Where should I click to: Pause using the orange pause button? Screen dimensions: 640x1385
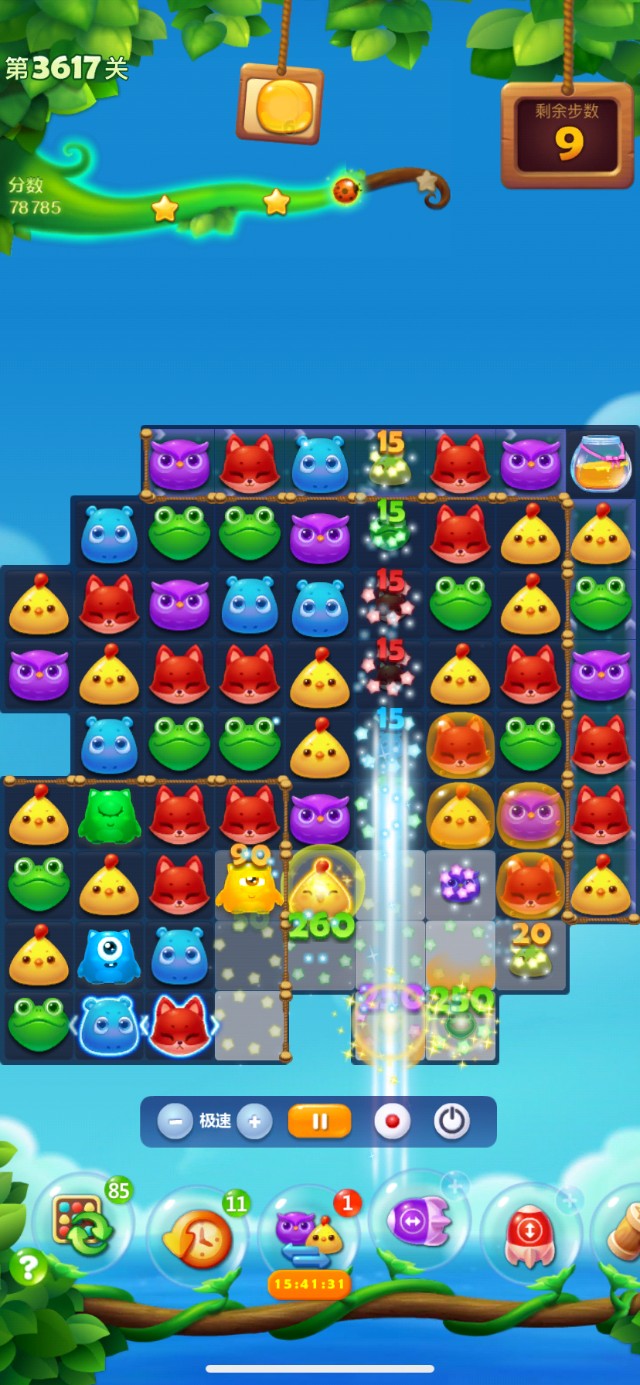coord(319,1122)
